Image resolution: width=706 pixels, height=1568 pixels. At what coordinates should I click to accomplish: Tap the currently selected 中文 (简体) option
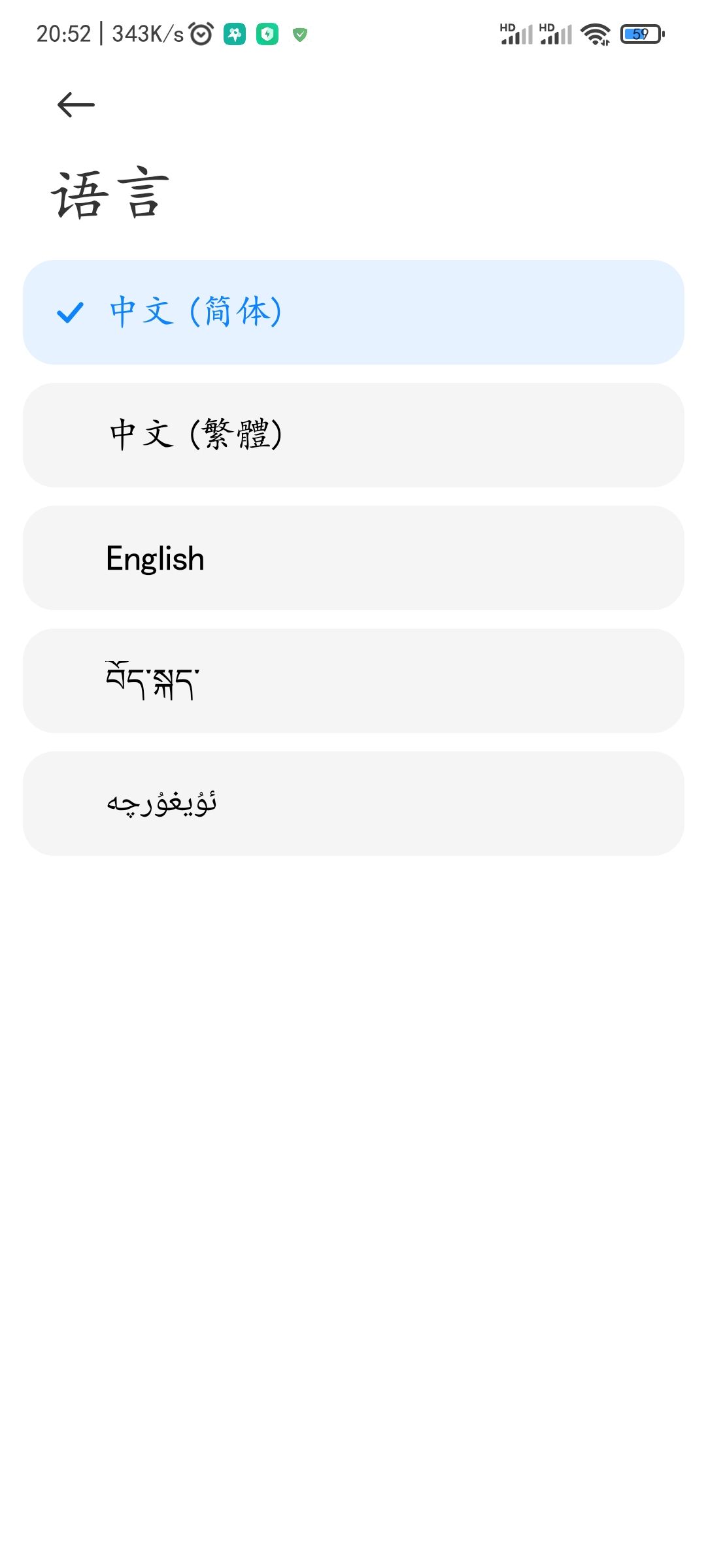coord(353,312)
